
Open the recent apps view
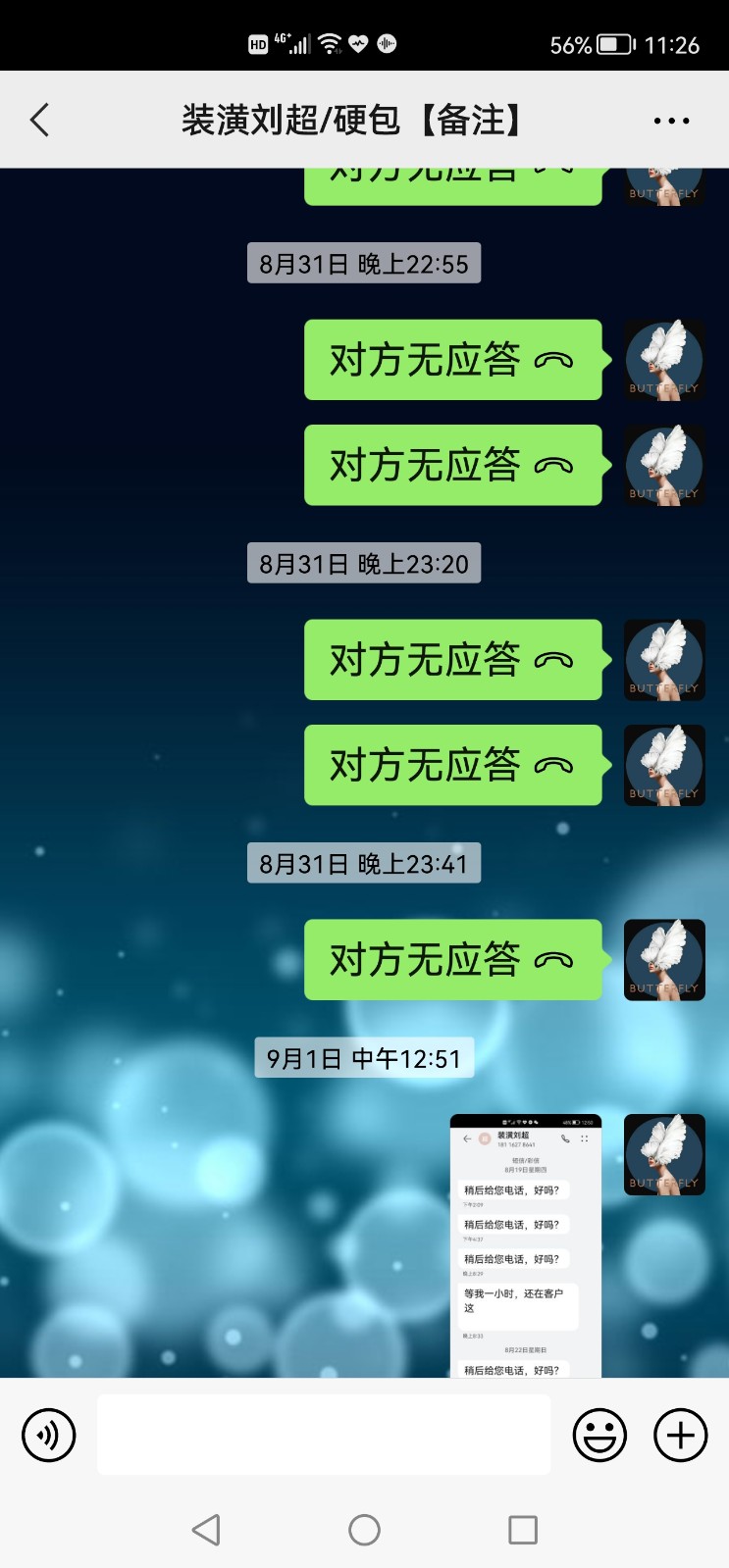(x=522, y=1530)
